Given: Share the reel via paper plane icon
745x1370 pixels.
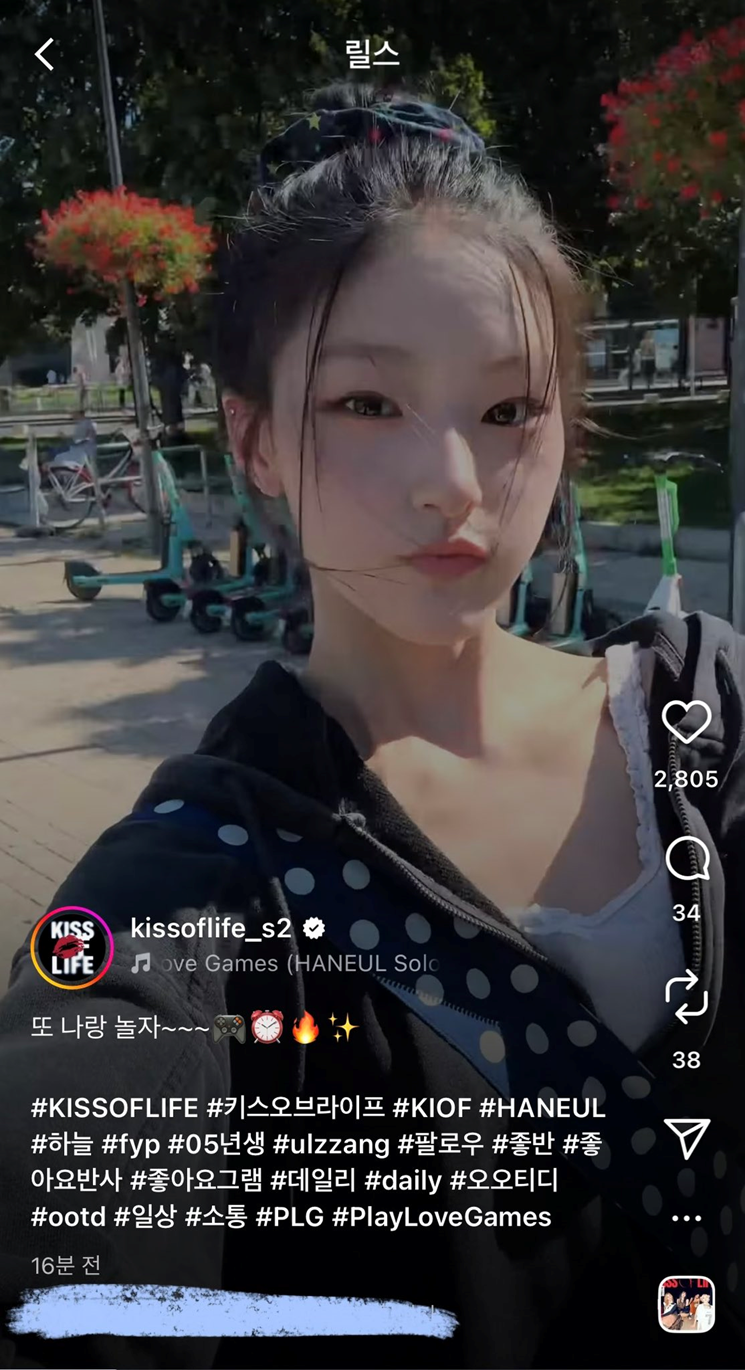Looking at the screenshot, I should (686, 1138).
